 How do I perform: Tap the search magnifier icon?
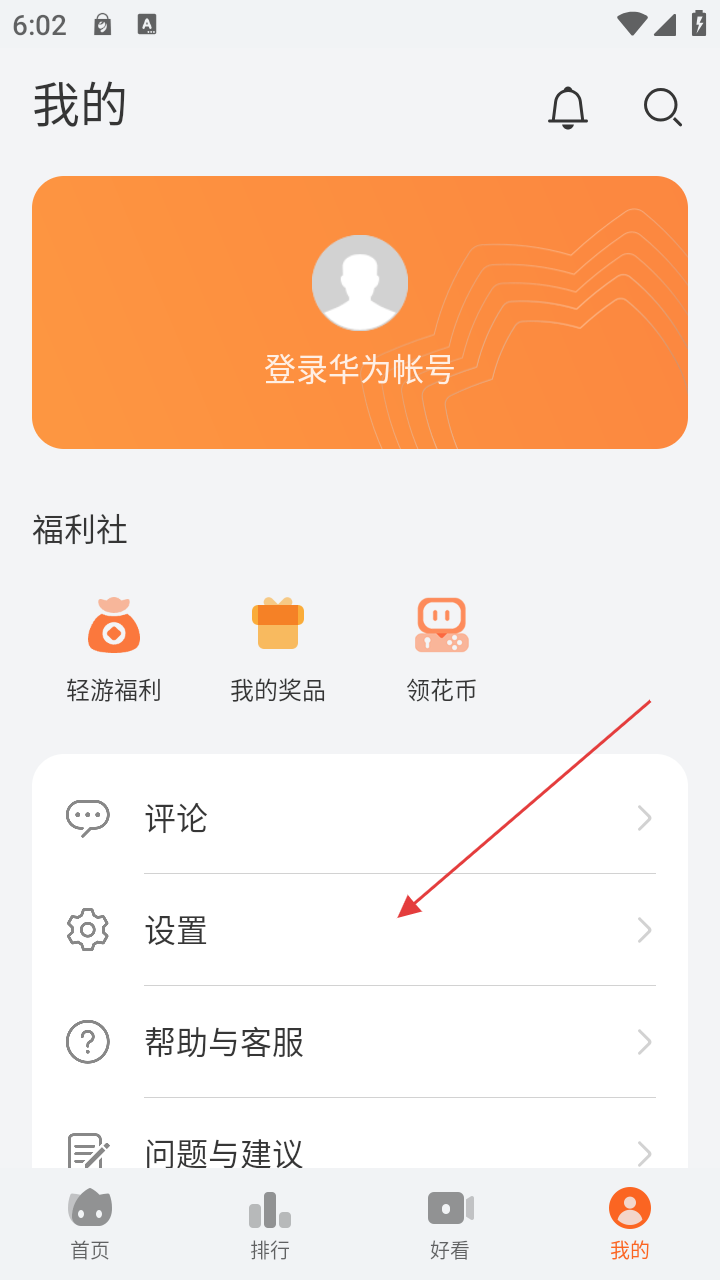coord(662,107)
